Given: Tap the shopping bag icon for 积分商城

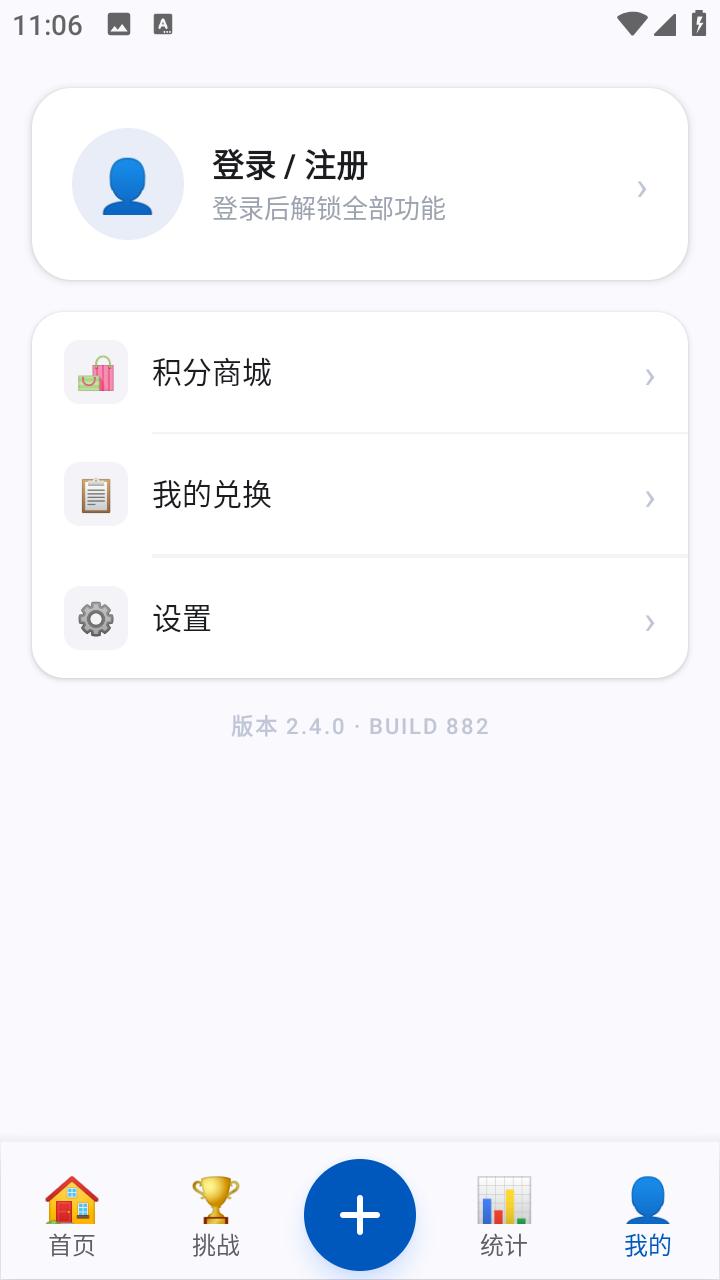Looking at the screenshot, I should tap(96, 371).
